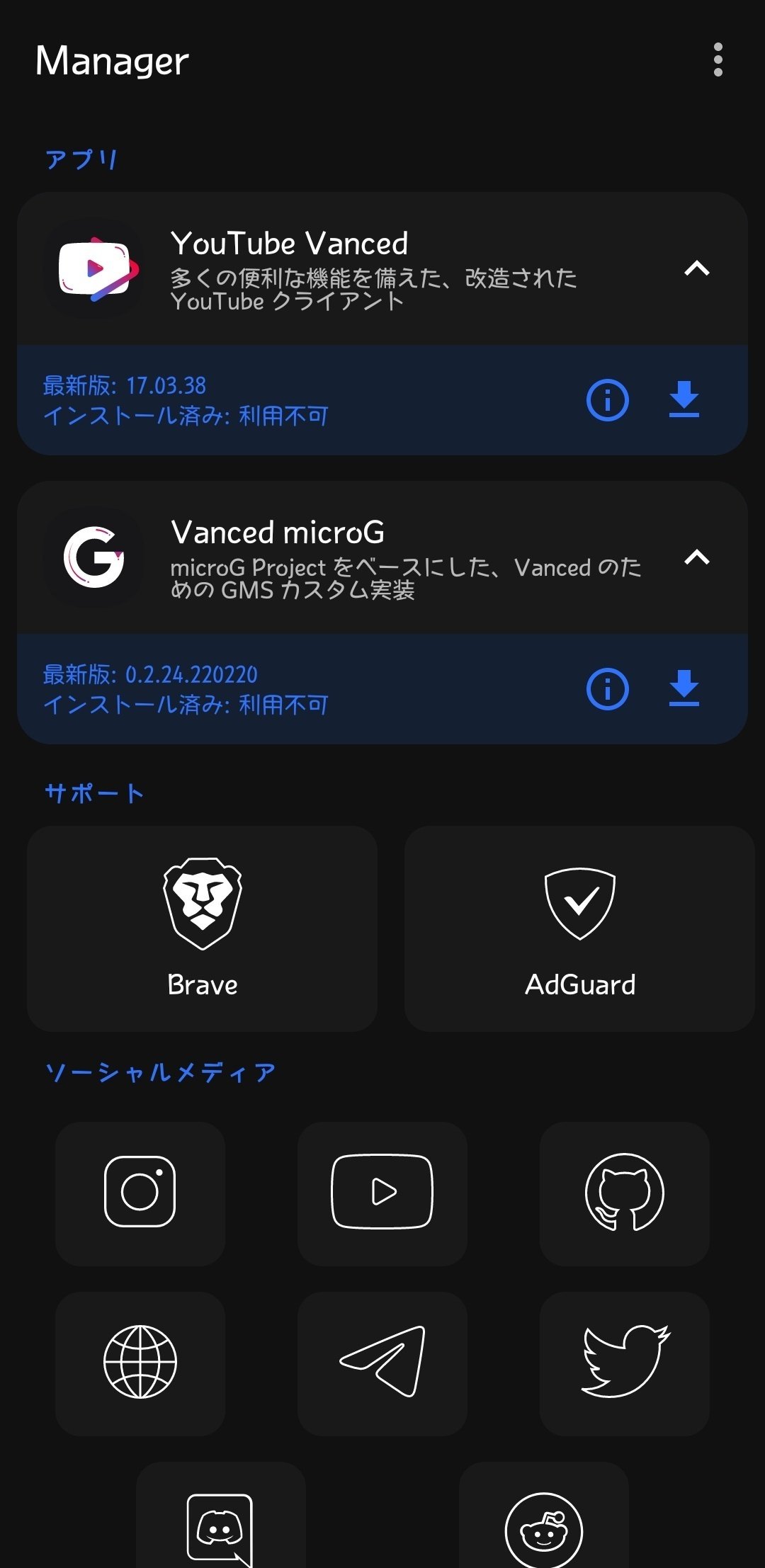Image resolution: width=765 pixels, height=1568 pixels.
Task: Open the GitHub social link
Action: pos(625,1193)
